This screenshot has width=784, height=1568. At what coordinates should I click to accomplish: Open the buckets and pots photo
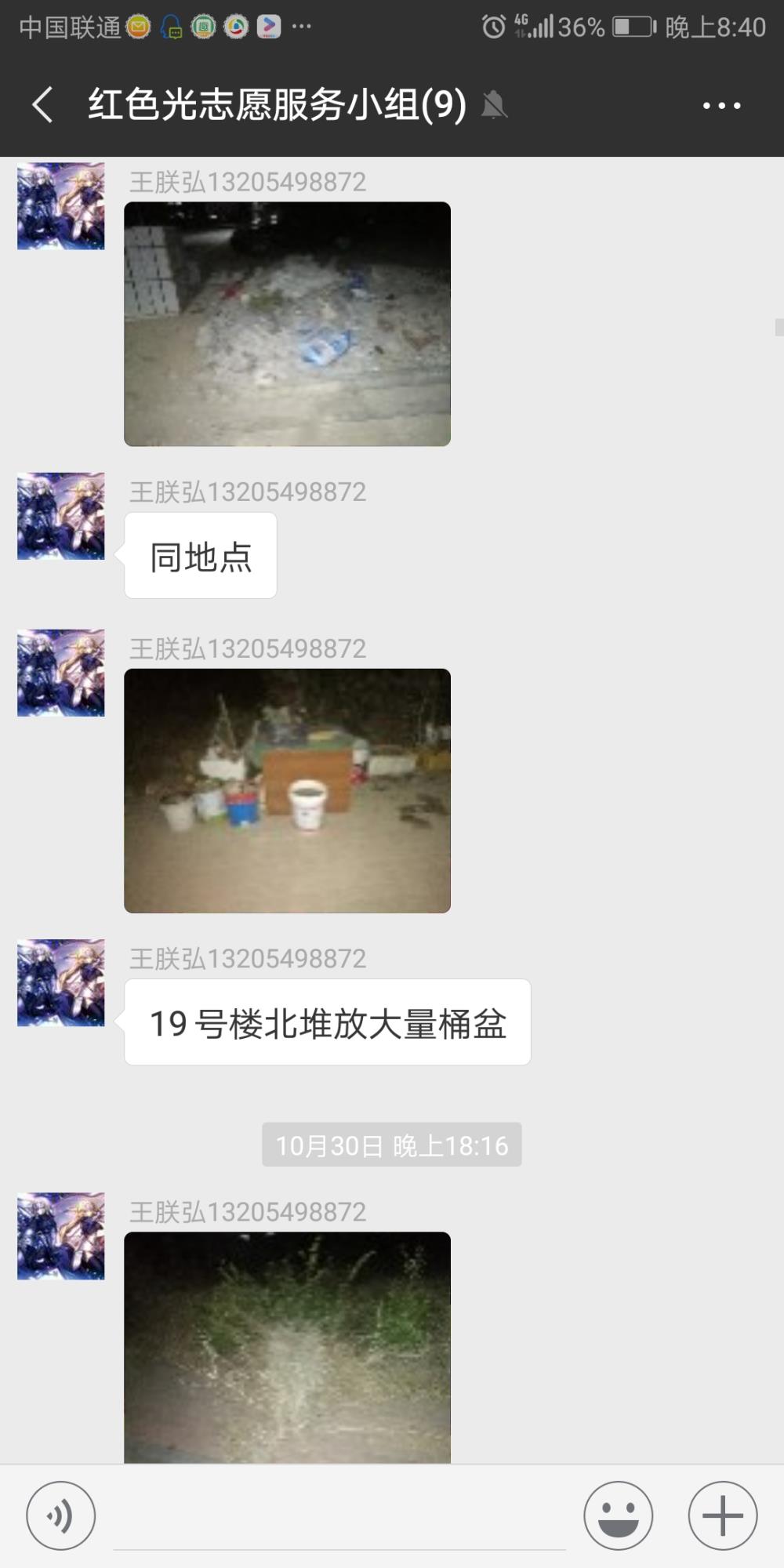(x=287, y=790)
